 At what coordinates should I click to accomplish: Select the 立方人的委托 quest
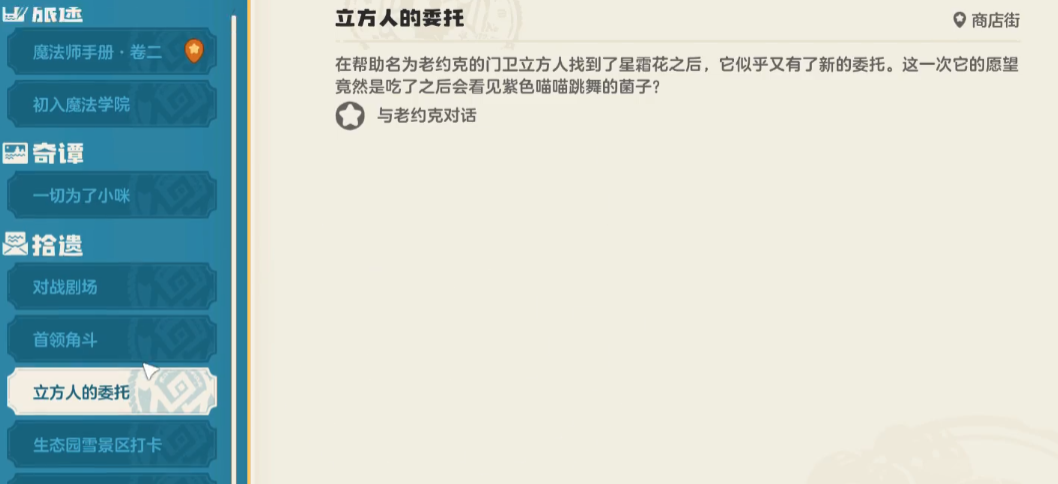click(110, 392)
